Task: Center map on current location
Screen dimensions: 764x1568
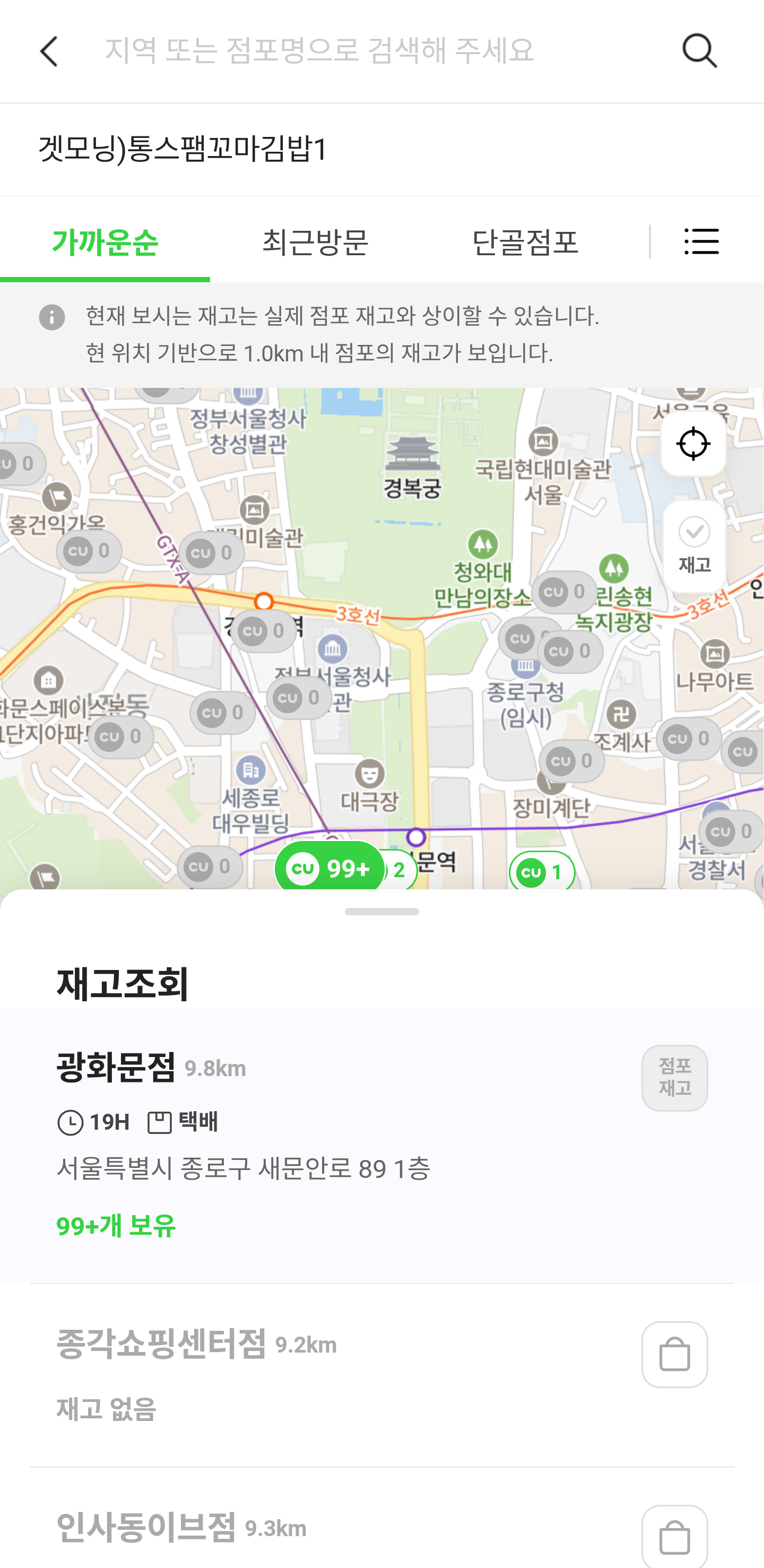Action: click(693, 444)
